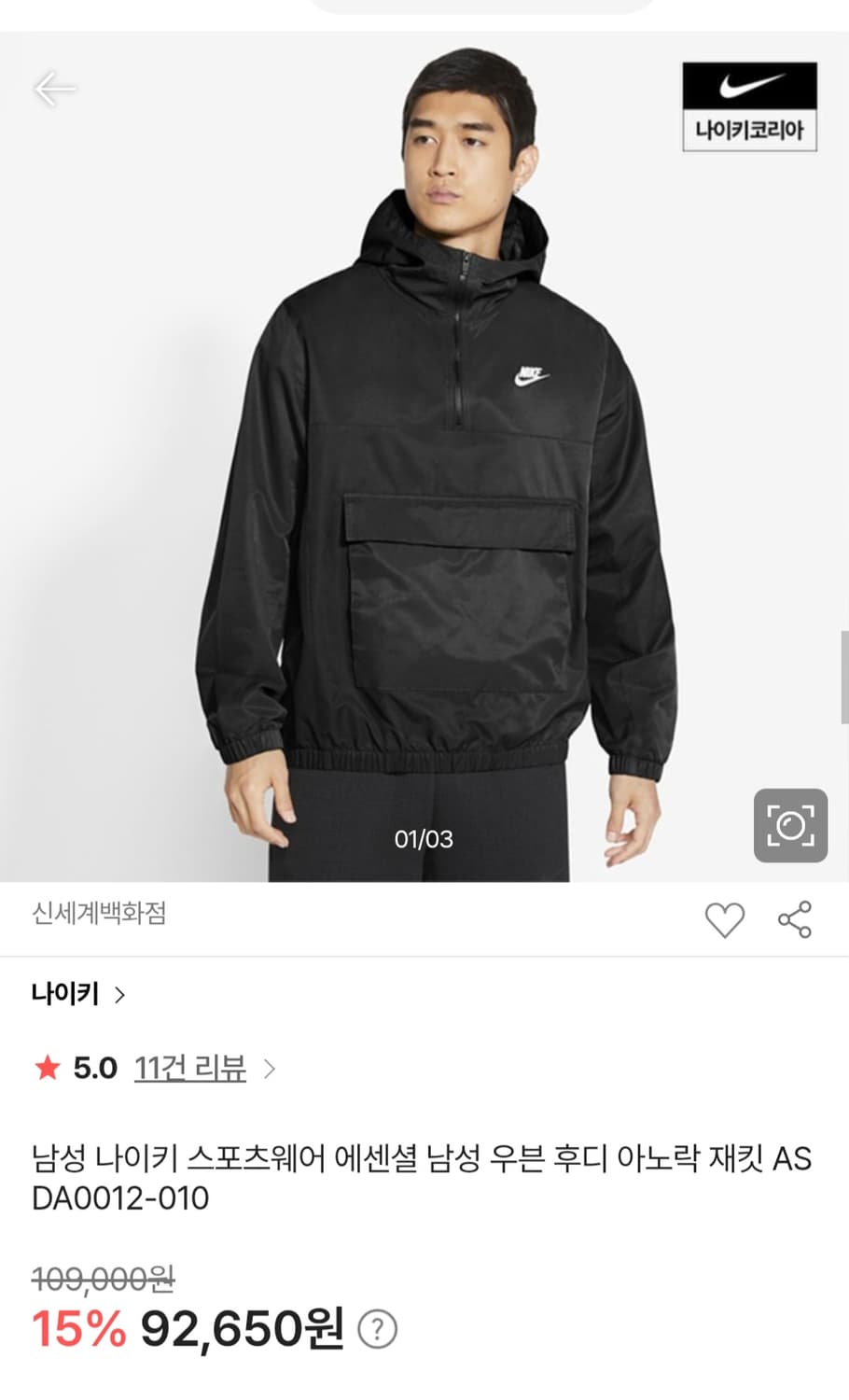Tap the star rating icon

46,1068
